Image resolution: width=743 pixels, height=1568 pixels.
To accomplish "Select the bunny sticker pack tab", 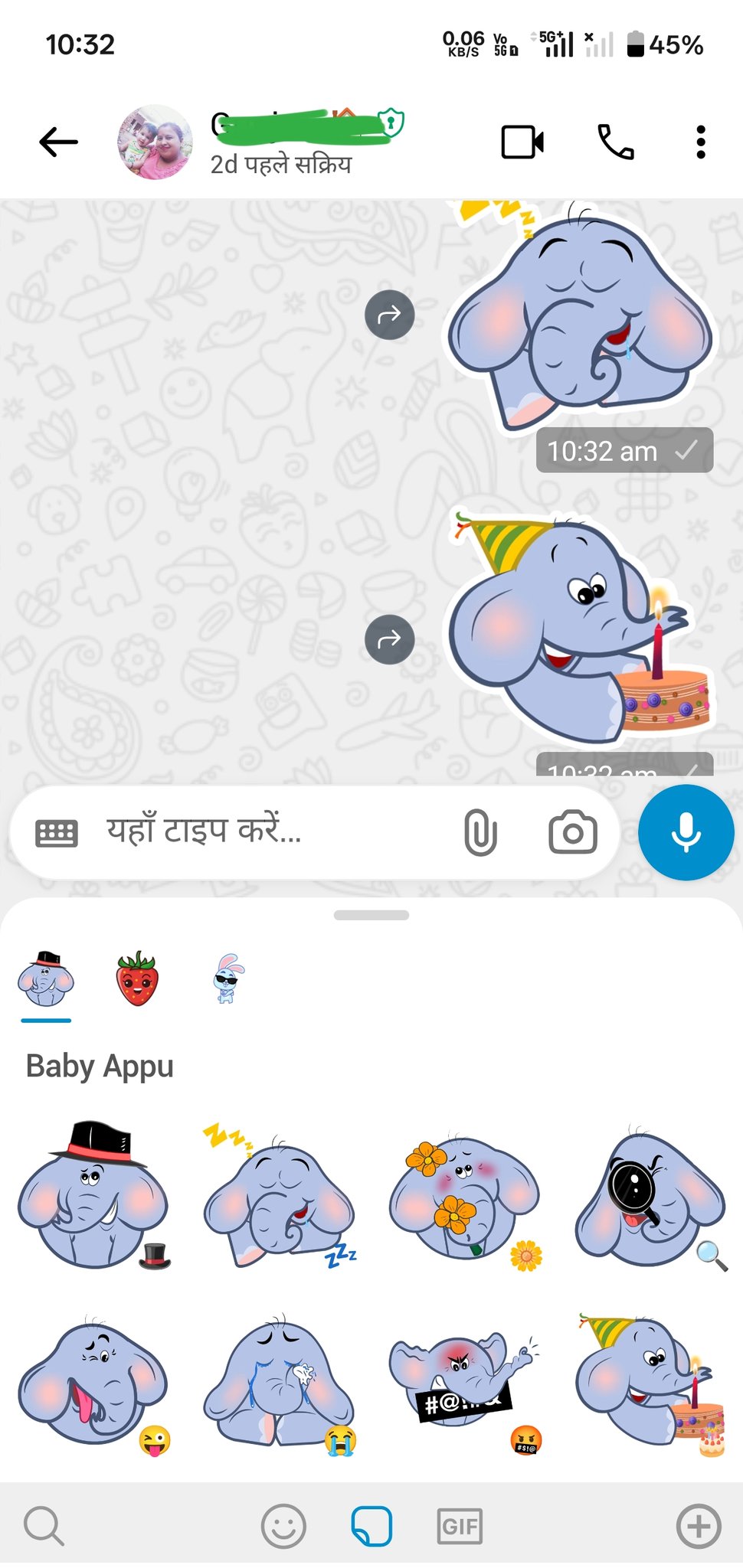I will tap(227, 978).
